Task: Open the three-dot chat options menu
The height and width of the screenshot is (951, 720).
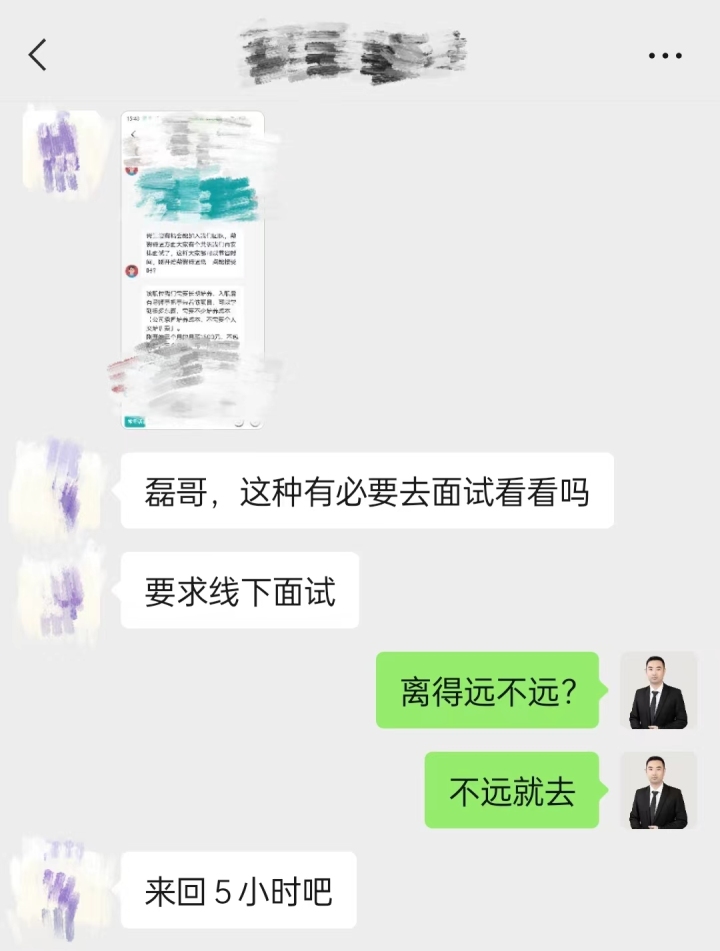Action: click(x=664, y=56)
